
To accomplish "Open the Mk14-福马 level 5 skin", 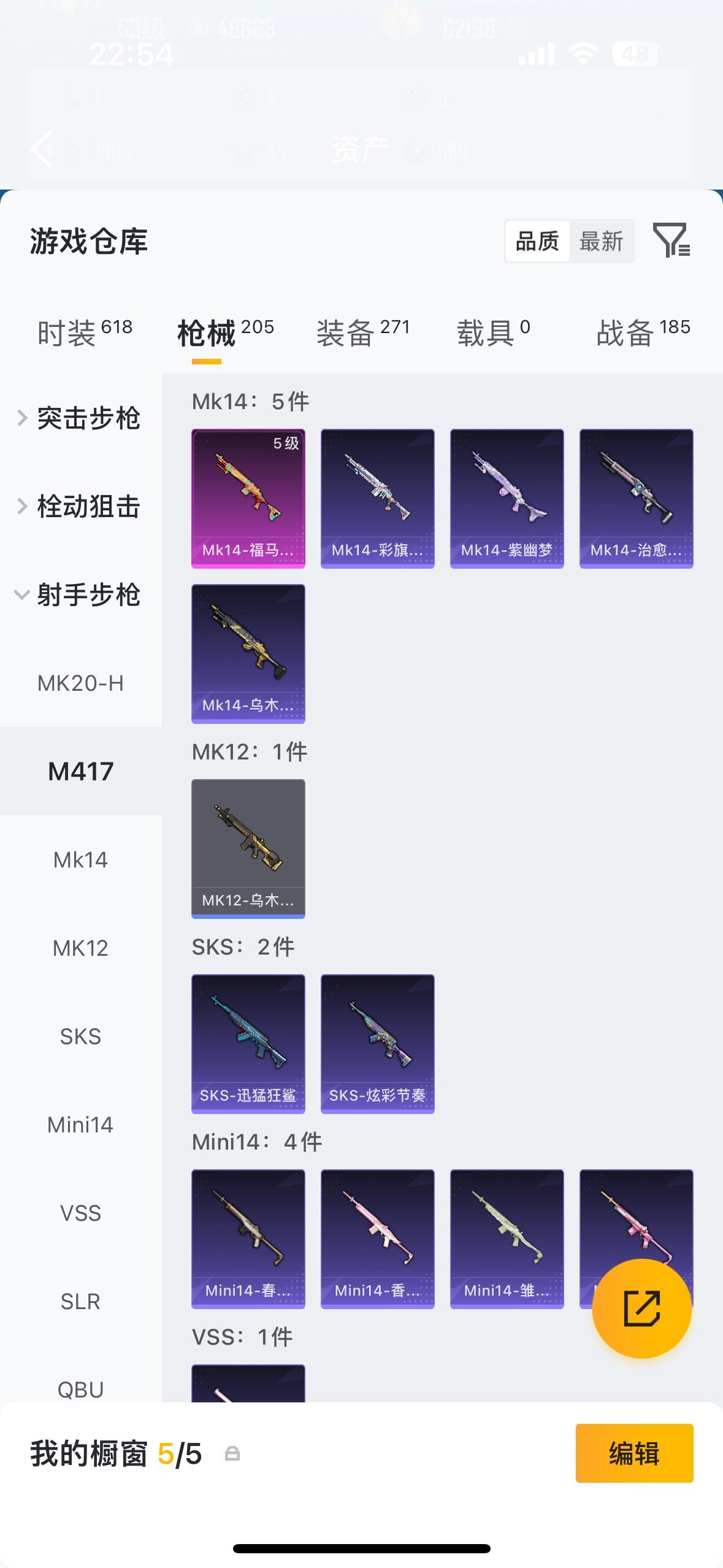I will 248,499.
